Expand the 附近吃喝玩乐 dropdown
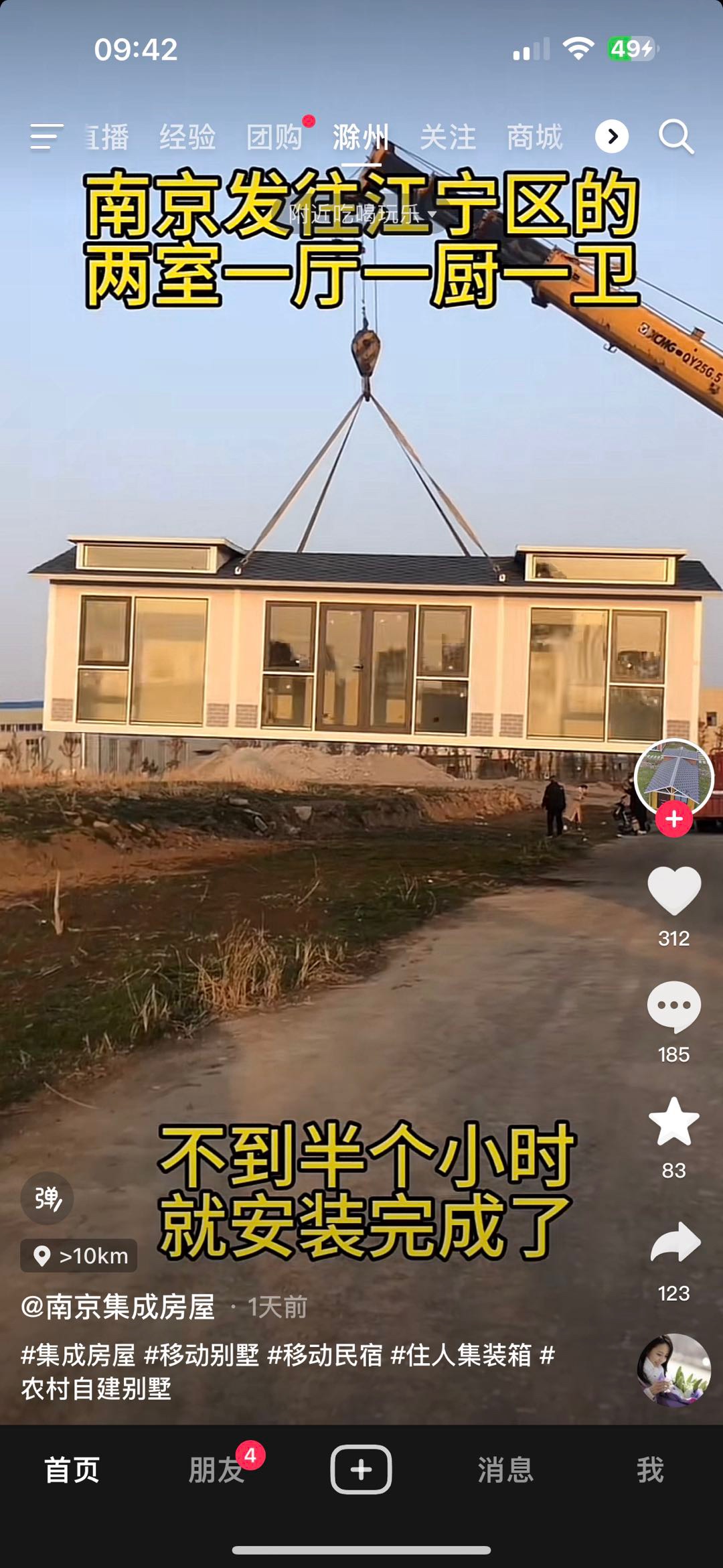Screen dimensions: 723x1568 (x=363, y=214)
